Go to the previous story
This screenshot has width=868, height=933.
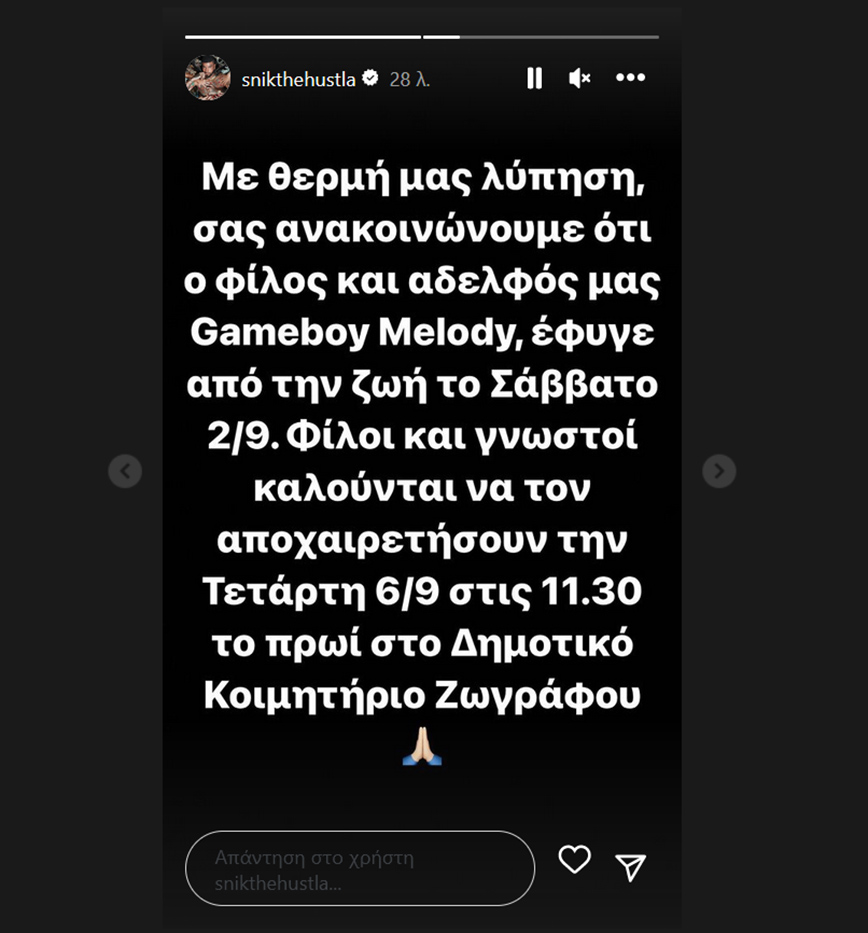pyautogui.click(x=125, y=470)
